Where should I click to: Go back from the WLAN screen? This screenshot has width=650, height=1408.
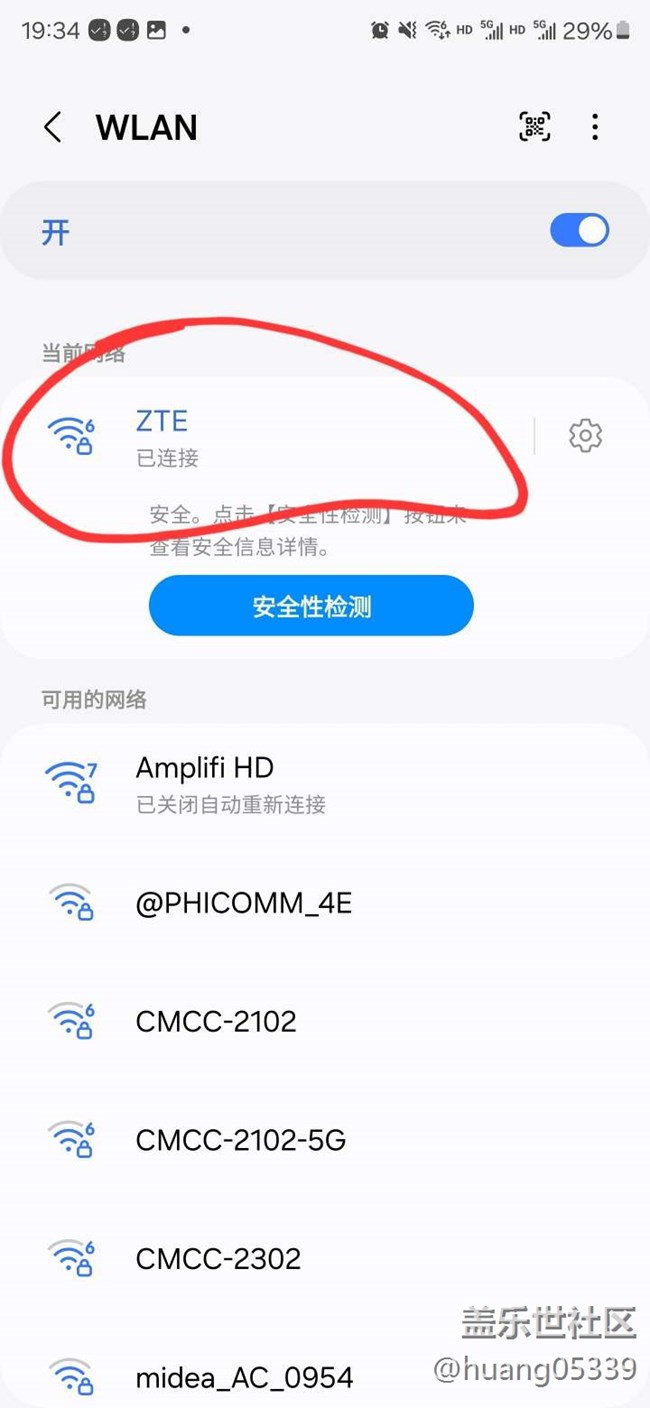[x=53, y=127]
